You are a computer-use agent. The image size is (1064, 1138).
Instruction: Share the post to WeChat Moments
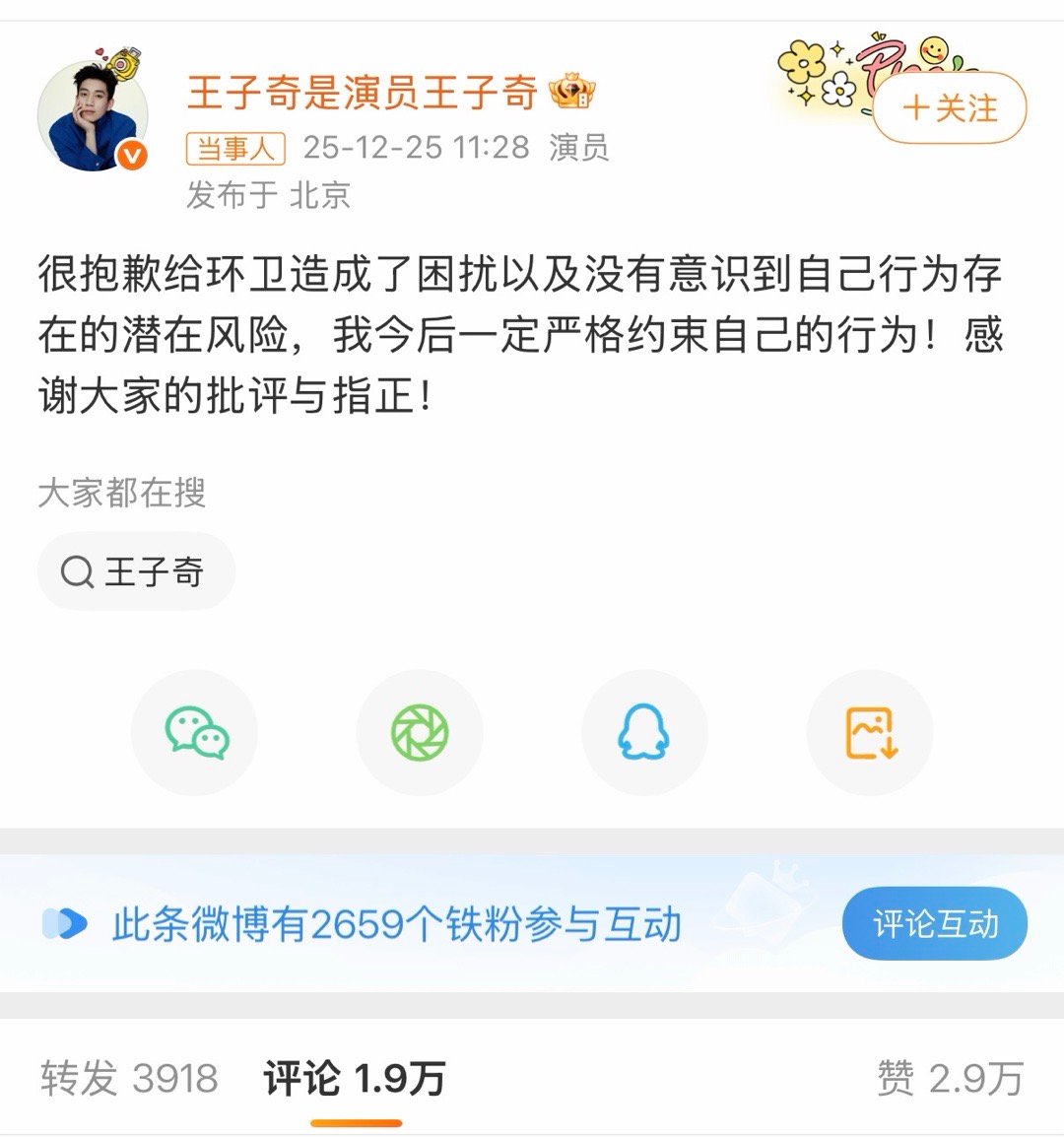[419, 731]
